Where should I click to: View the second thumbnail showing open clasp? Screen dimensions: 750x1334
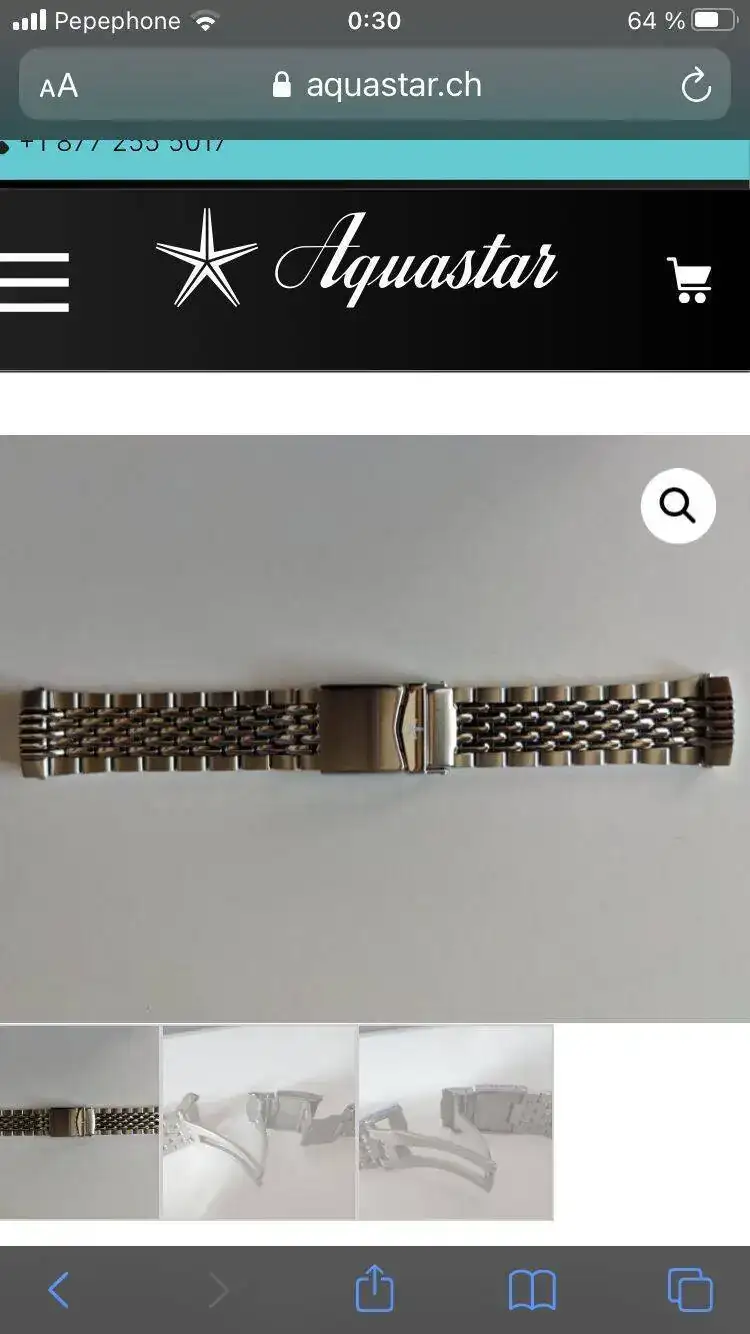[259, 1121]
